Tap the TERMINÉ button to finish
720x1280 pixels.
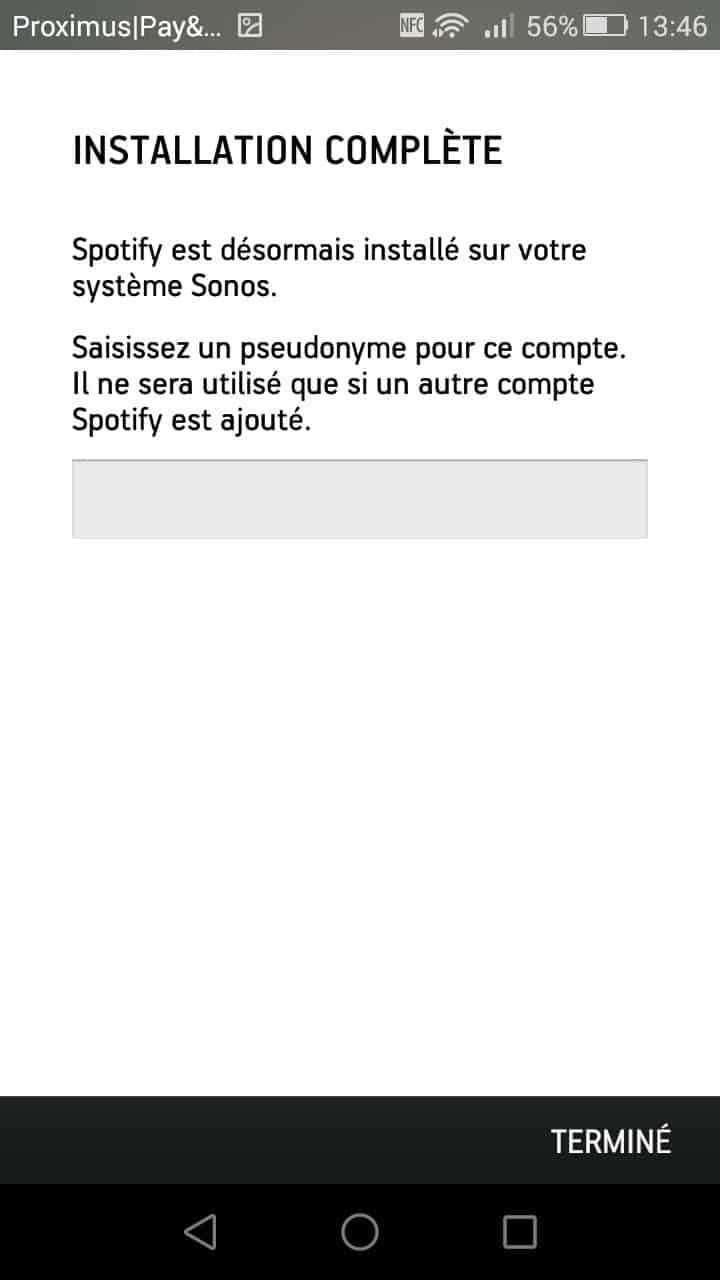tap(611, 1141)
